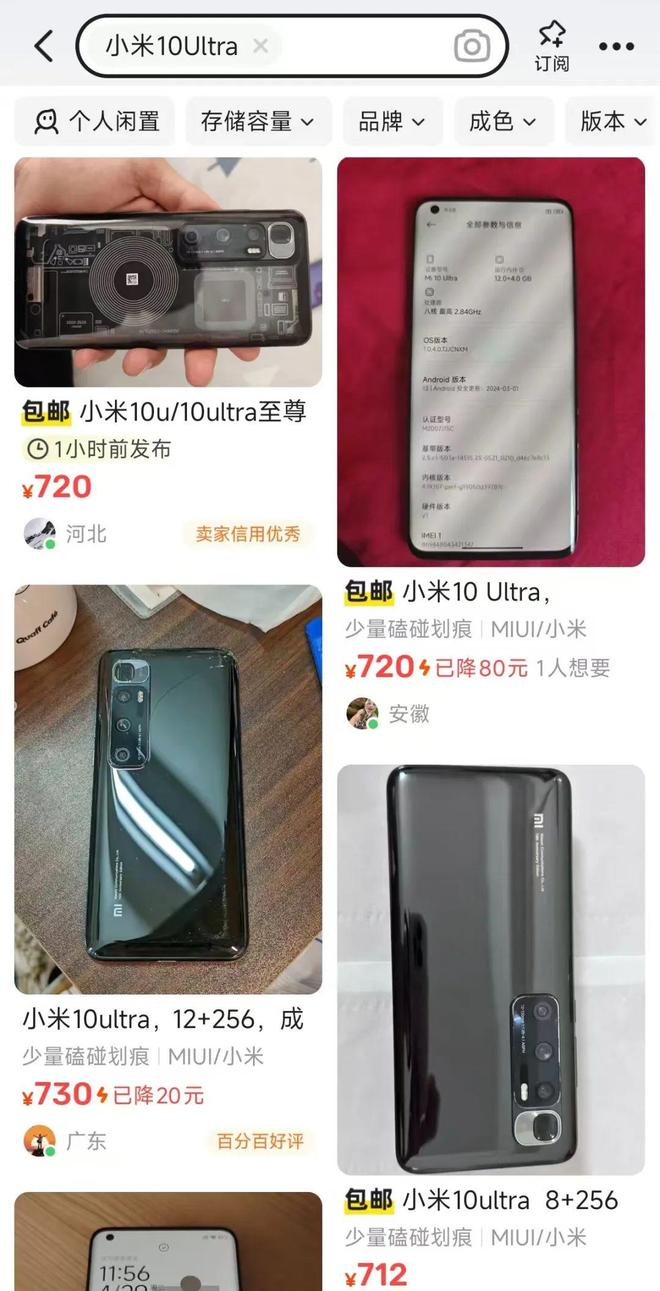Open the 小米10 Ultra listing from 安徽
This screenshot has width=660, height=1291.
click(x=491, y=362)
